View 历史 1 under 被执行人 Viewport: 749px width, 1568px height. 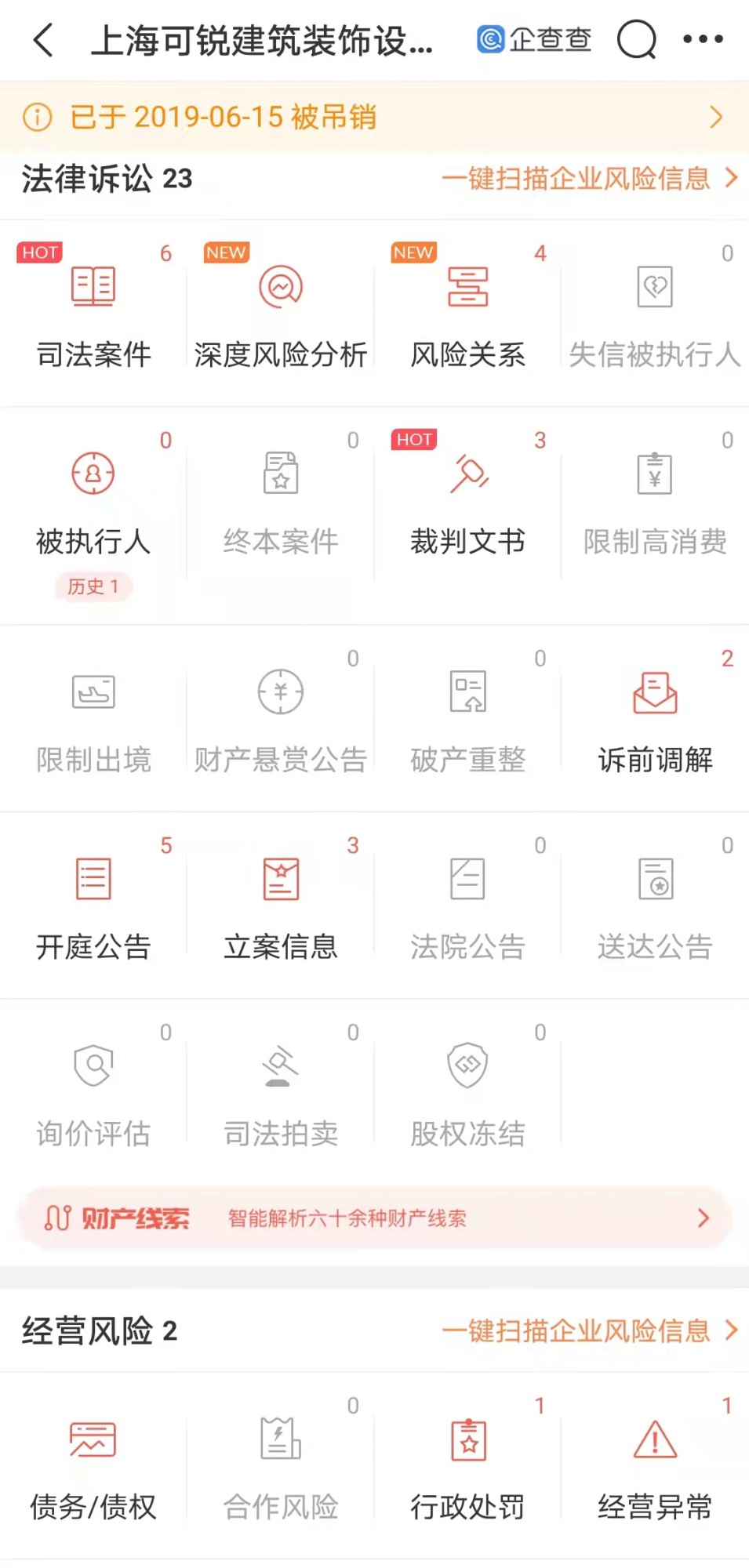(x=93, y=586)
